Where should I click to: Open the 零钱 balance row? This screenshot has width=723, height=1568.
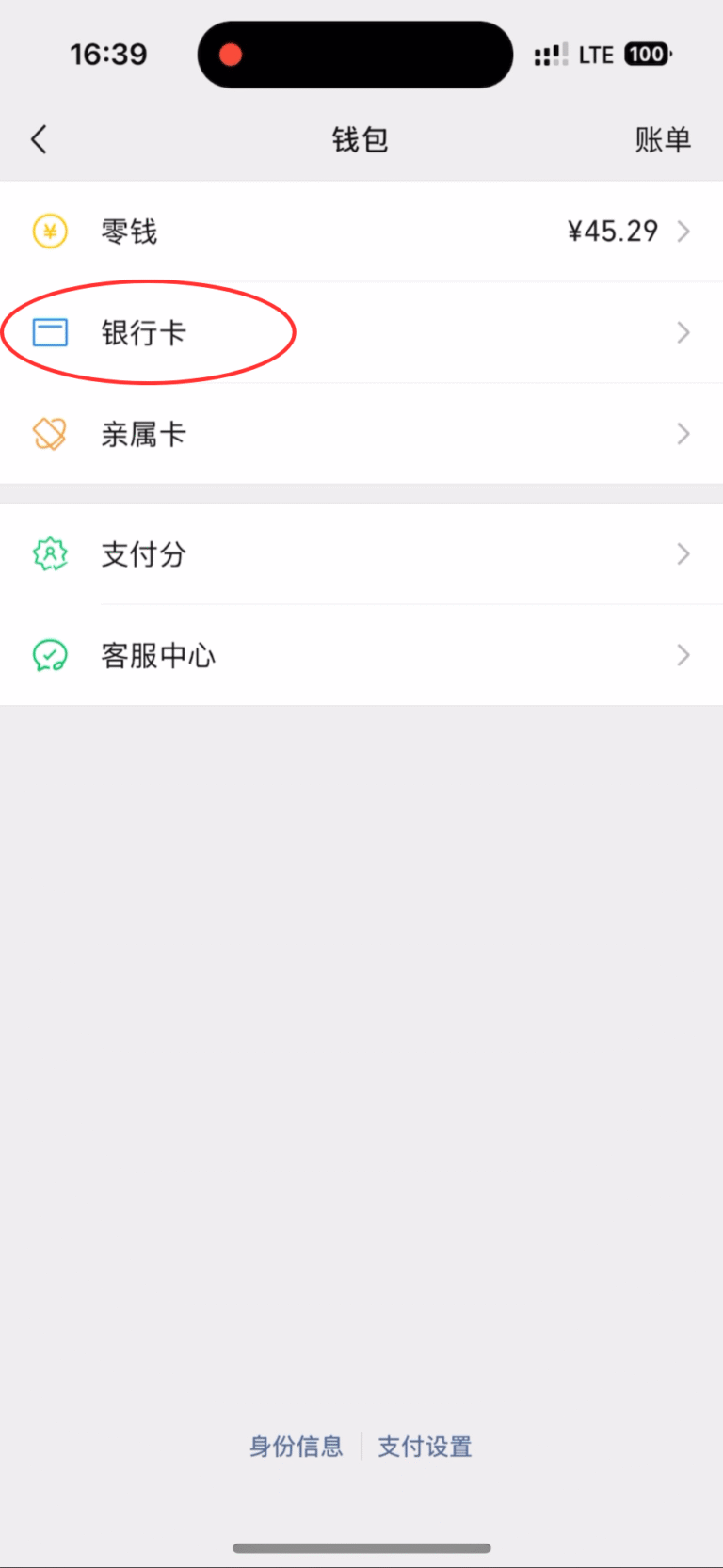point(361,232)
